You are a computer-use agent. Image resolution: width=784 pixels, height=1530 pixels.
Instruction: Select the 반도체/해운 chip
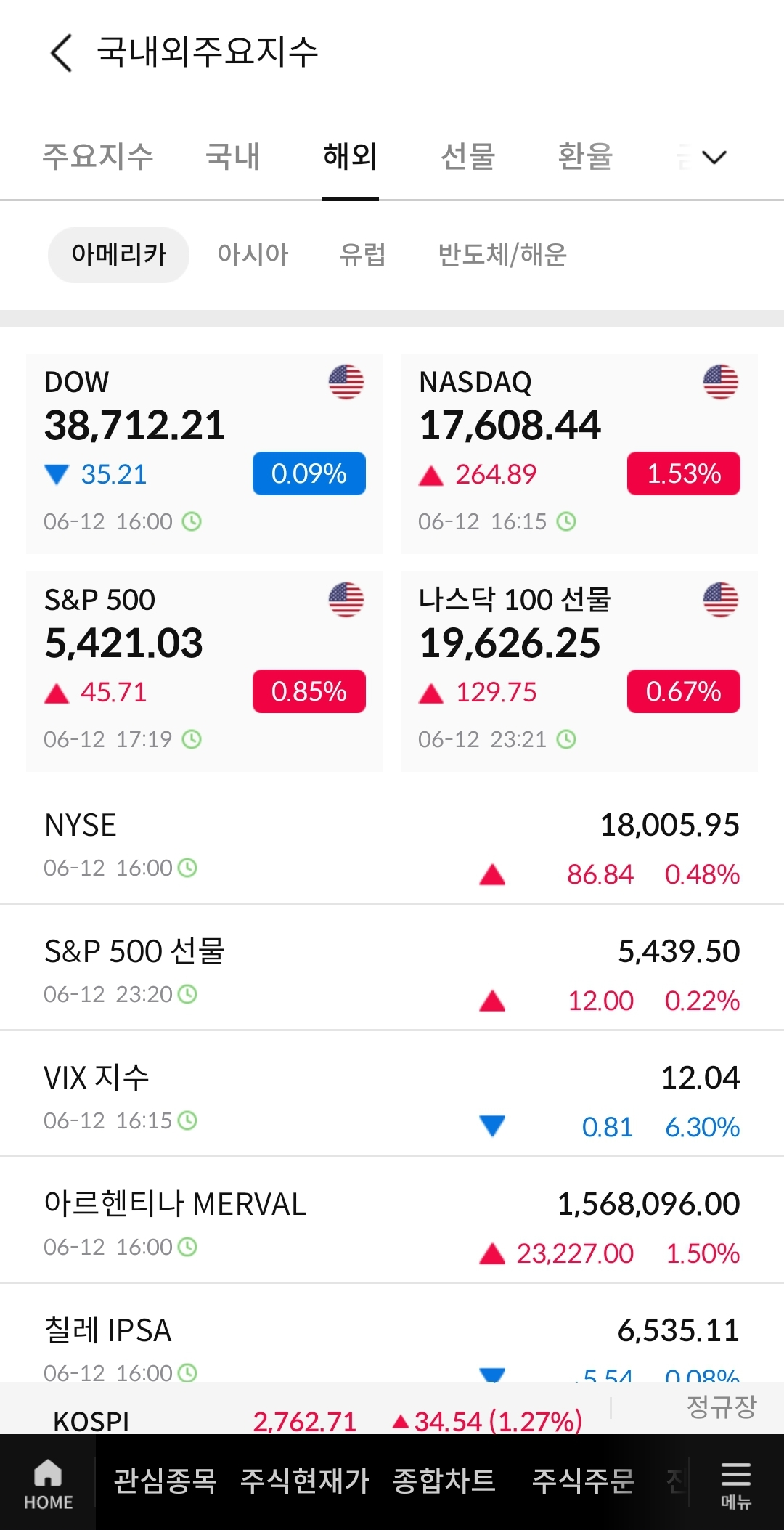tap(502, 255)
